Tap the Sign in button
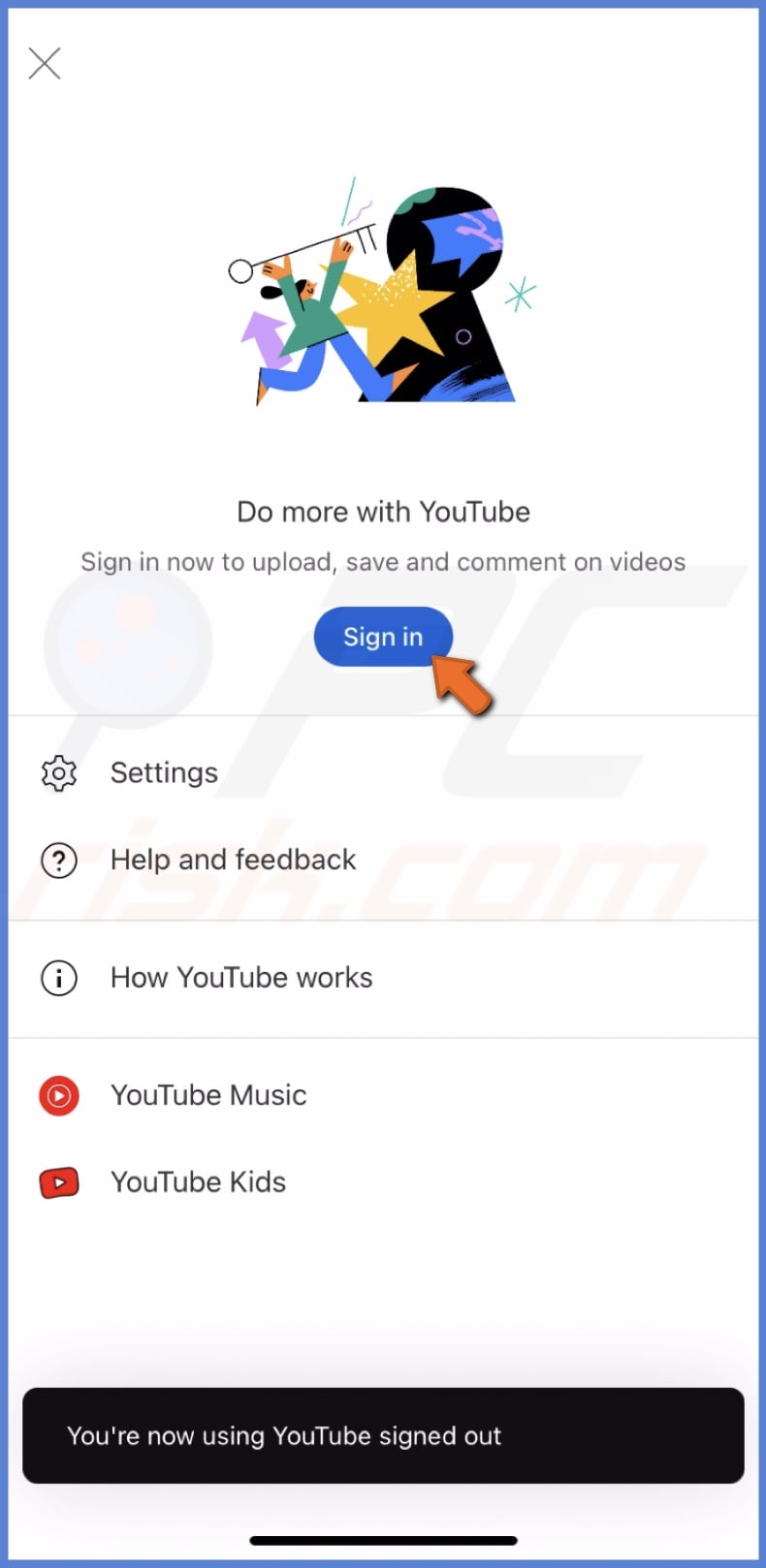Image resolution: width=766 pixels, height=1568 pixels. 383,637
